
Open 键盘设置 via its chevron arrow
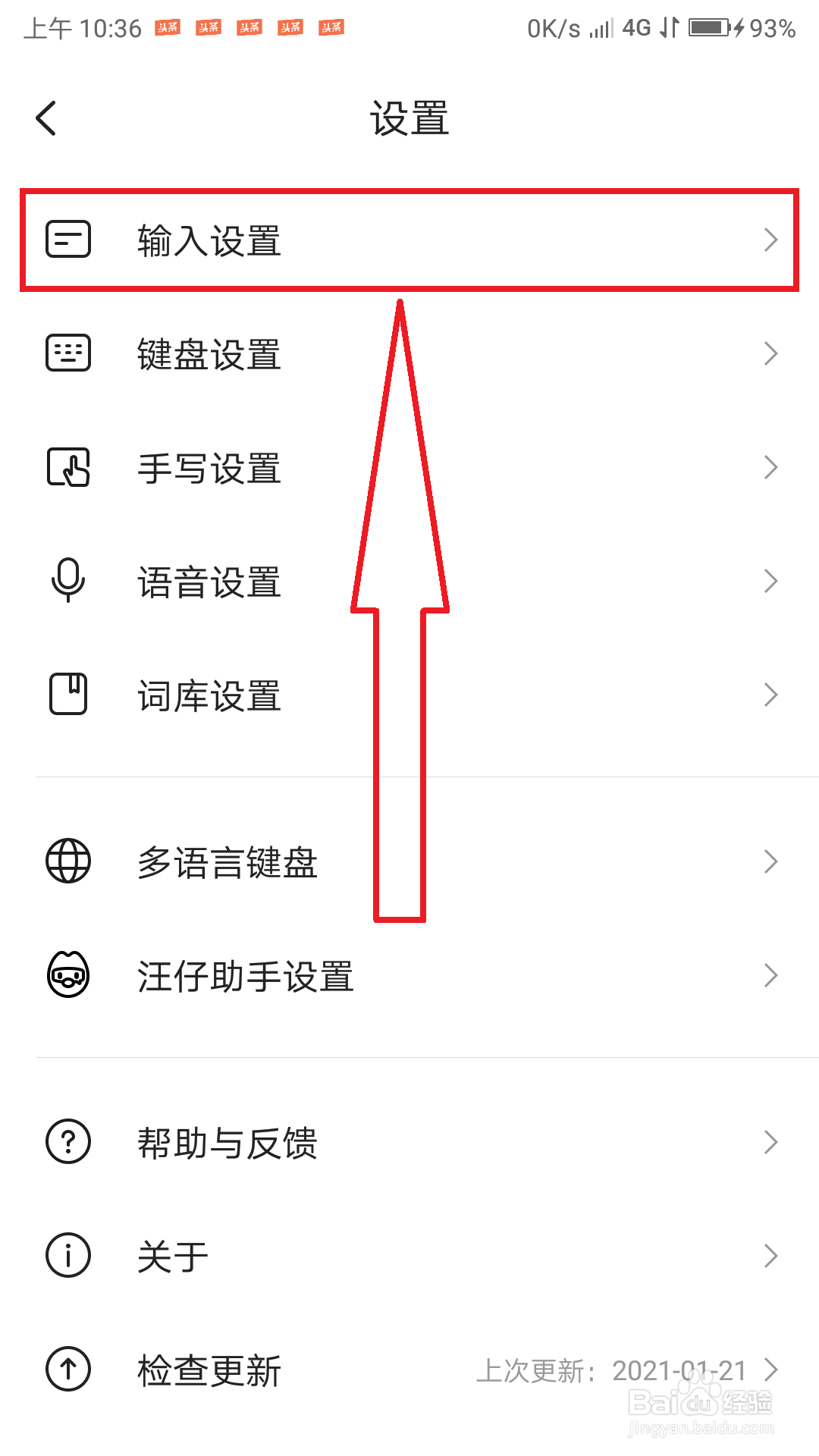(771, 353)
